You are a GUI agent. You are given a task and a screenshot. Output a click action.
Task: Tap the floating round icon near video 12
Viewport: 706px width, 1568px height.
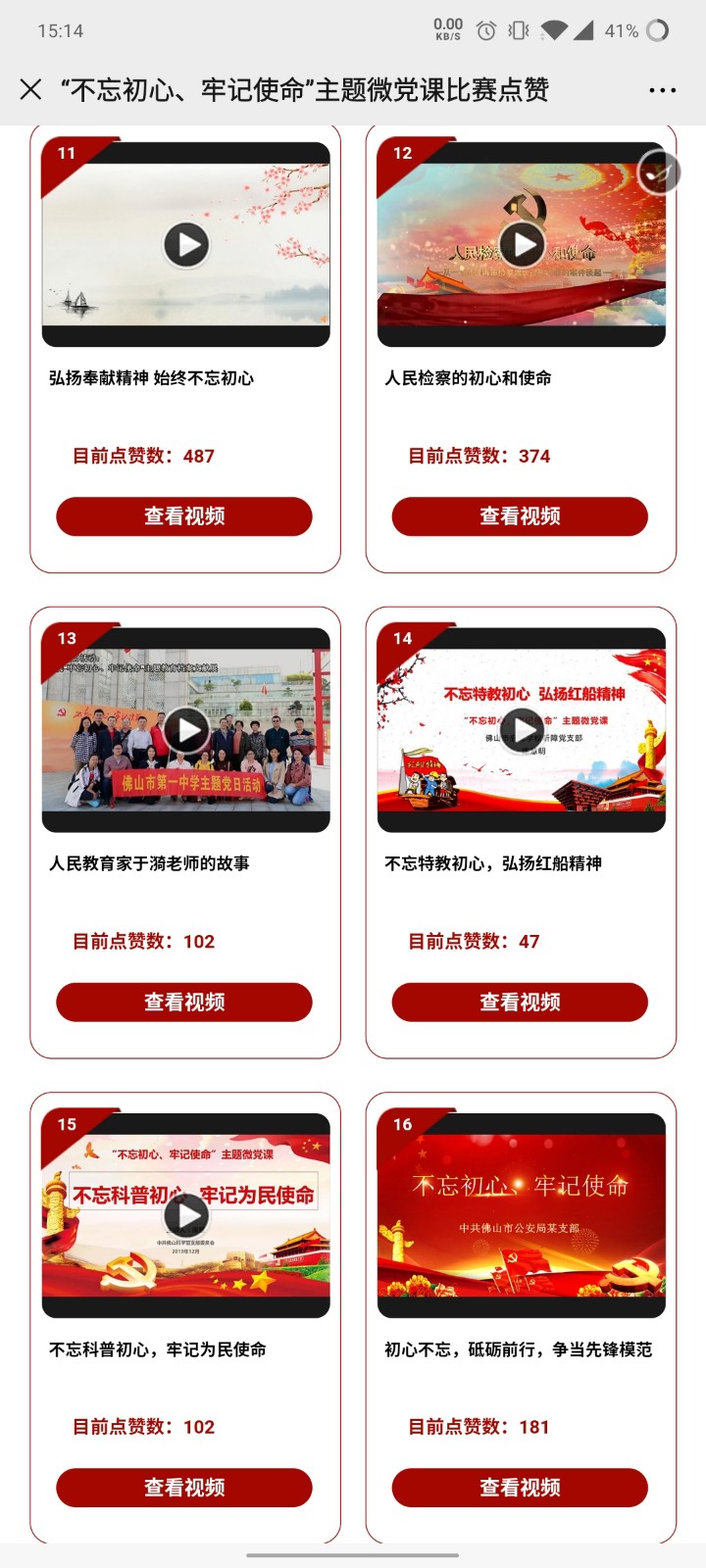(x=658, y=172)
